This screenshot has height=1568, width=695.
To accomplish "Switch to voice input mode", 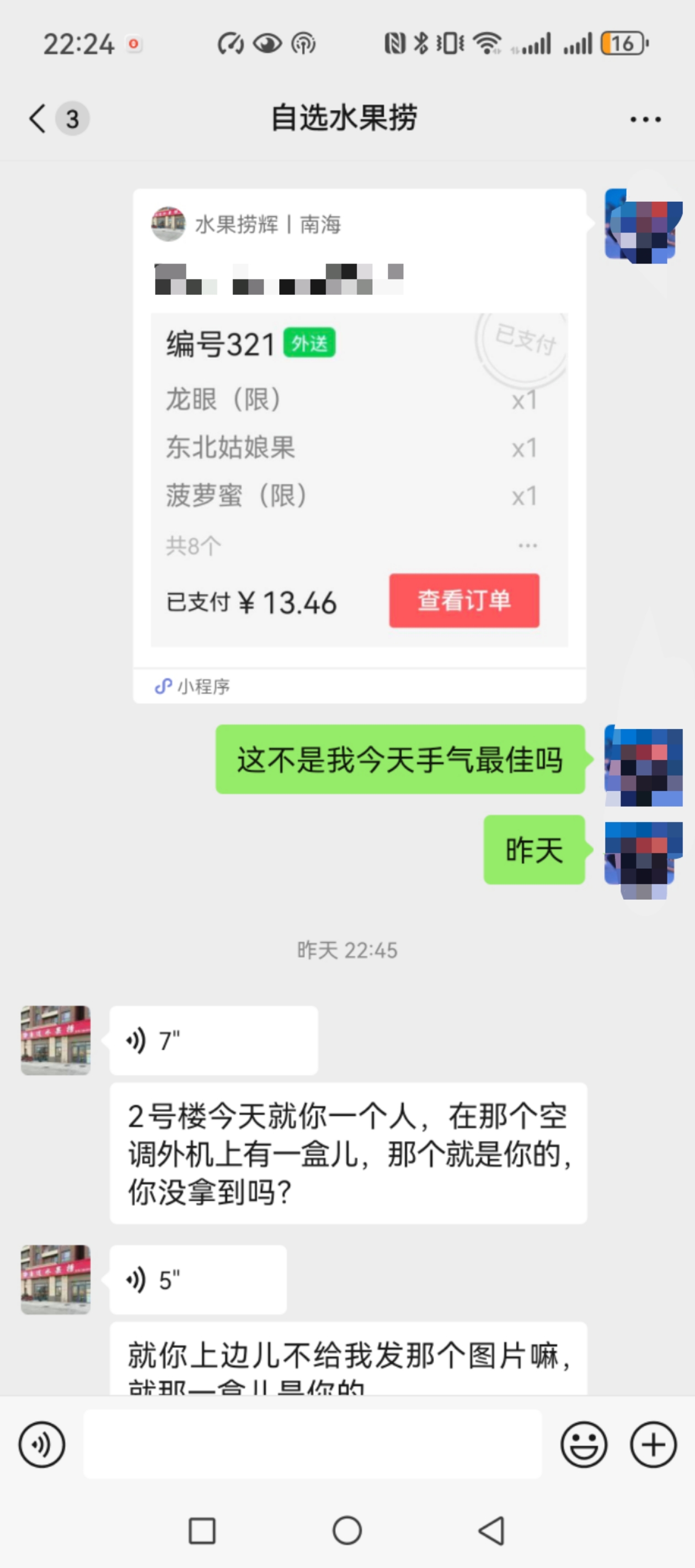I will pos(41,1445).
